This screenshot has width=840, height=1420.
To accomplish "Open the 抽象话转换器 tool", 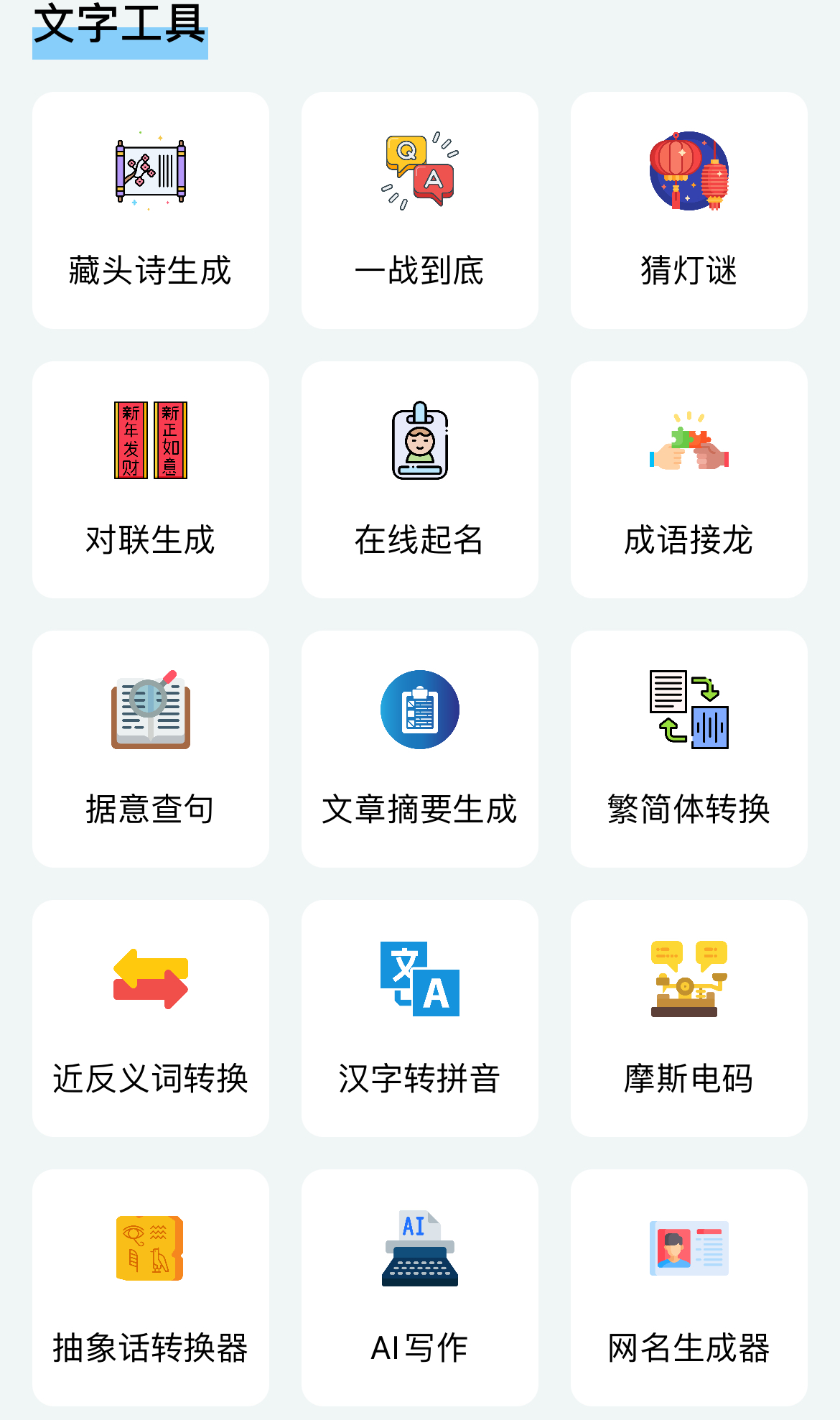I will coord(150,1288).
